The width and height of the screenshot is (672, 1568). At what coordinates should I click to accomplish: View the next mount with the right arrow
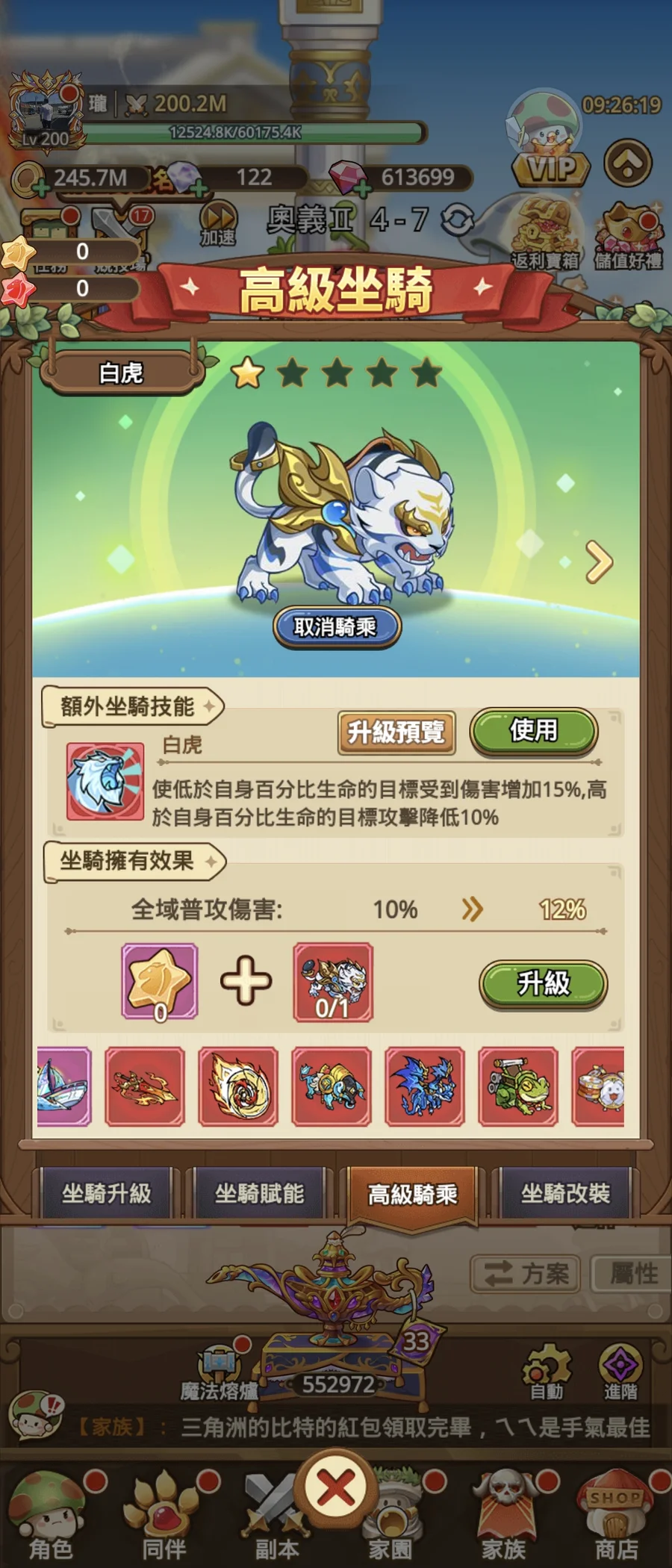599,562
